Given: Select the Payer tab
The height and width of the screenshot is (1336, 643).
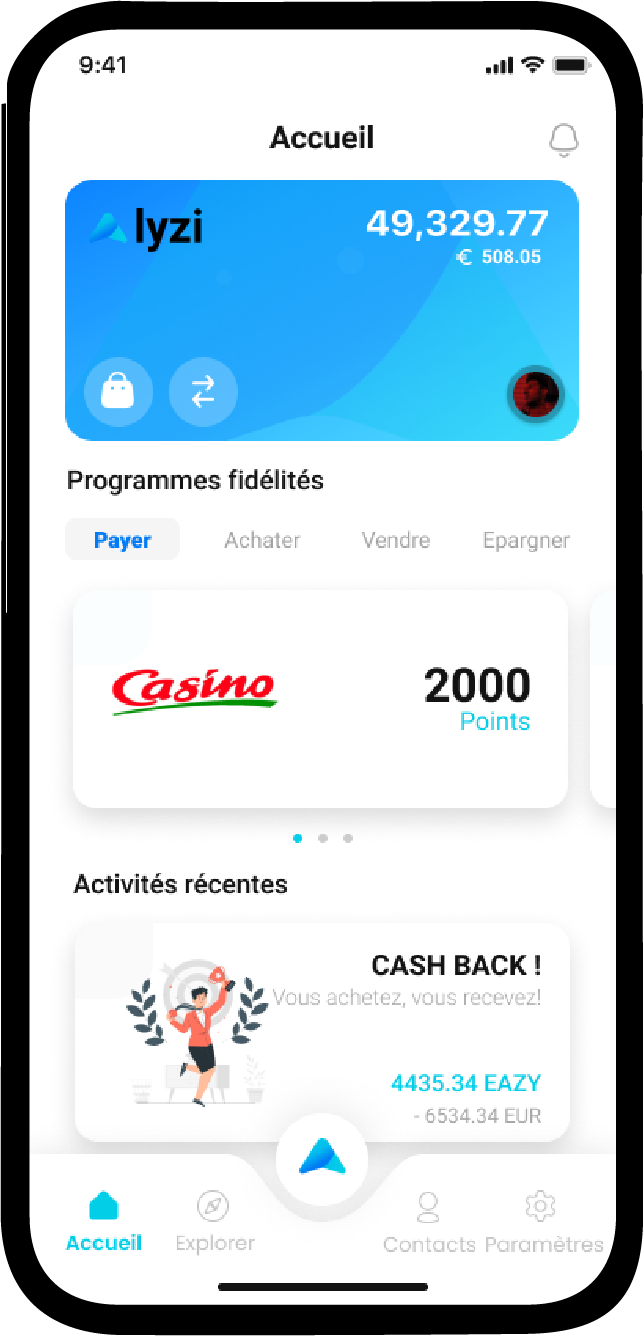Looking at the screenshot, I should 122,540.
